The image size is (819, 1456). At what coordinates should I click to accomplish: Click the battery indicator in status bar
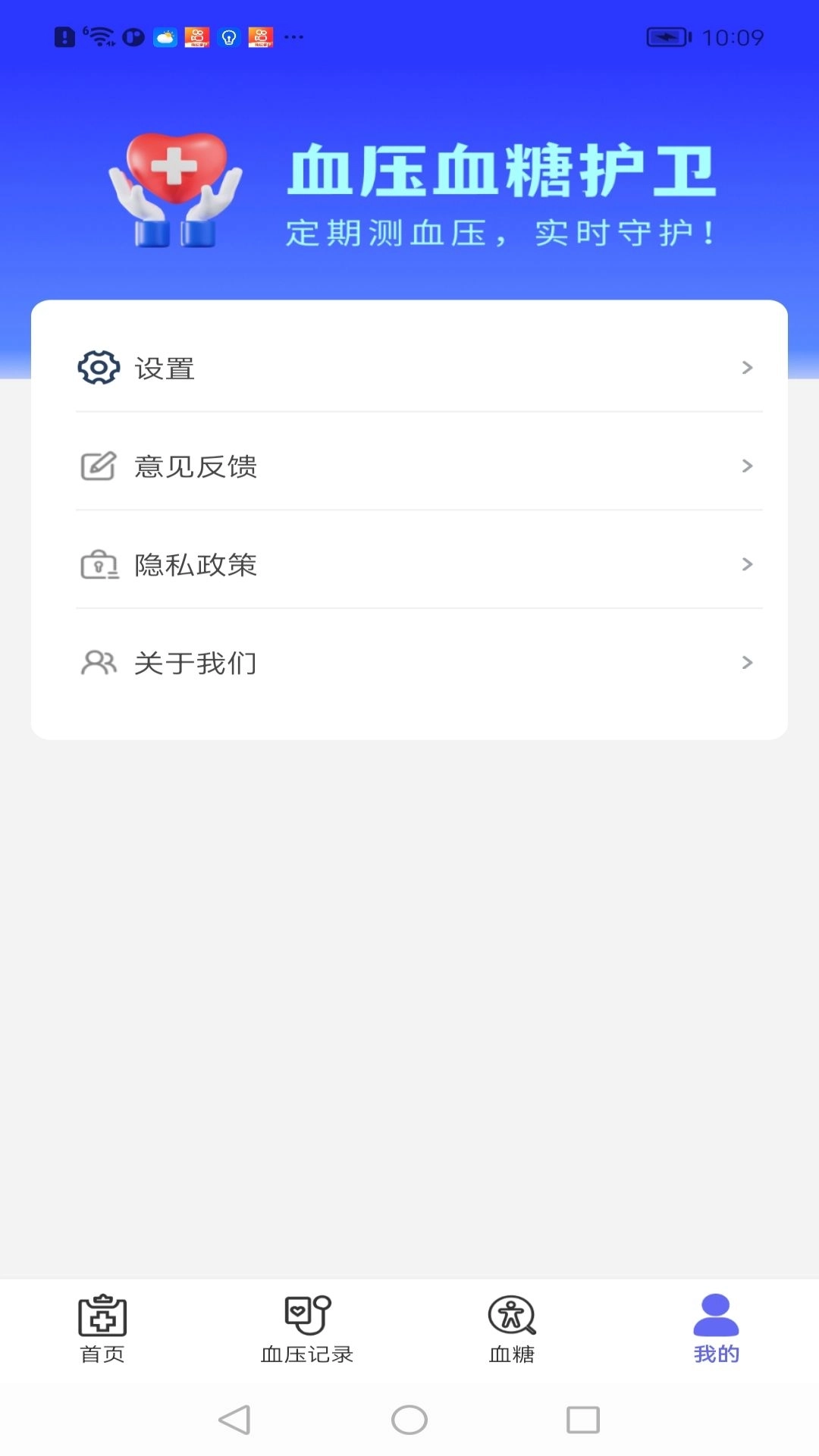point(667,35)
